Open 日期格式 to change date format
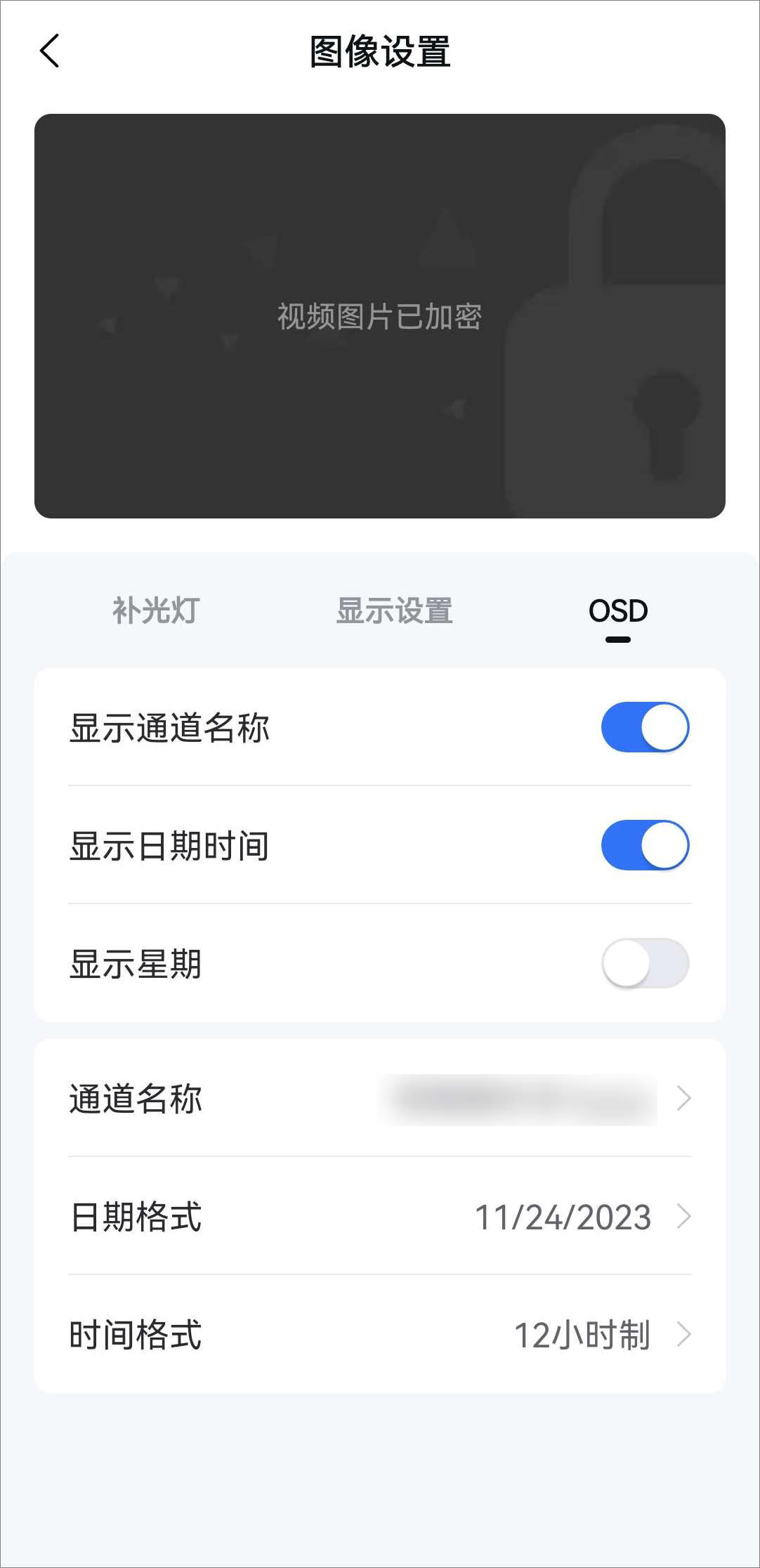The width and height of the screenshot is (760, 1568). coord(380,1216)
